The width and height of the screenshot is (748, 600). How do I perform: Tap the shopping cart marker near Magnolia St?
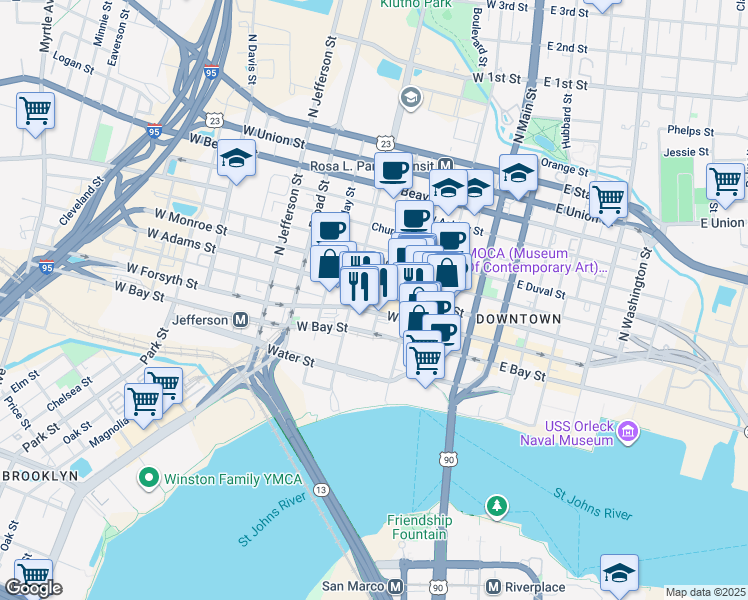(x=143, y=401)
